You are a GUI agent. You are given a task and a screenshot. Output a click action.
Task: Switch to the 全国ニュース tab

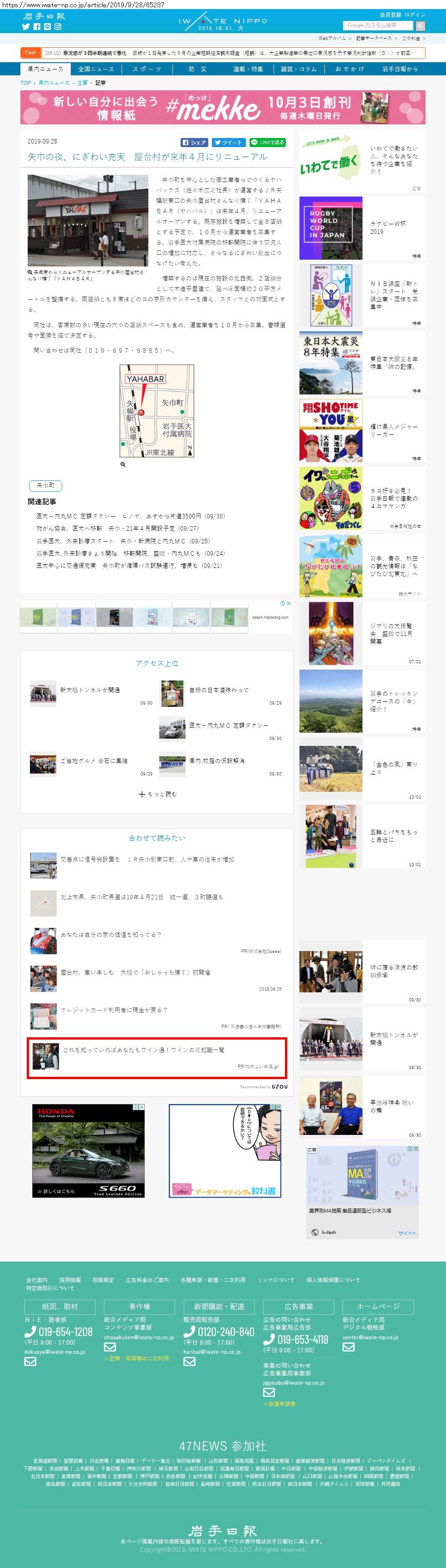(96, 69)
